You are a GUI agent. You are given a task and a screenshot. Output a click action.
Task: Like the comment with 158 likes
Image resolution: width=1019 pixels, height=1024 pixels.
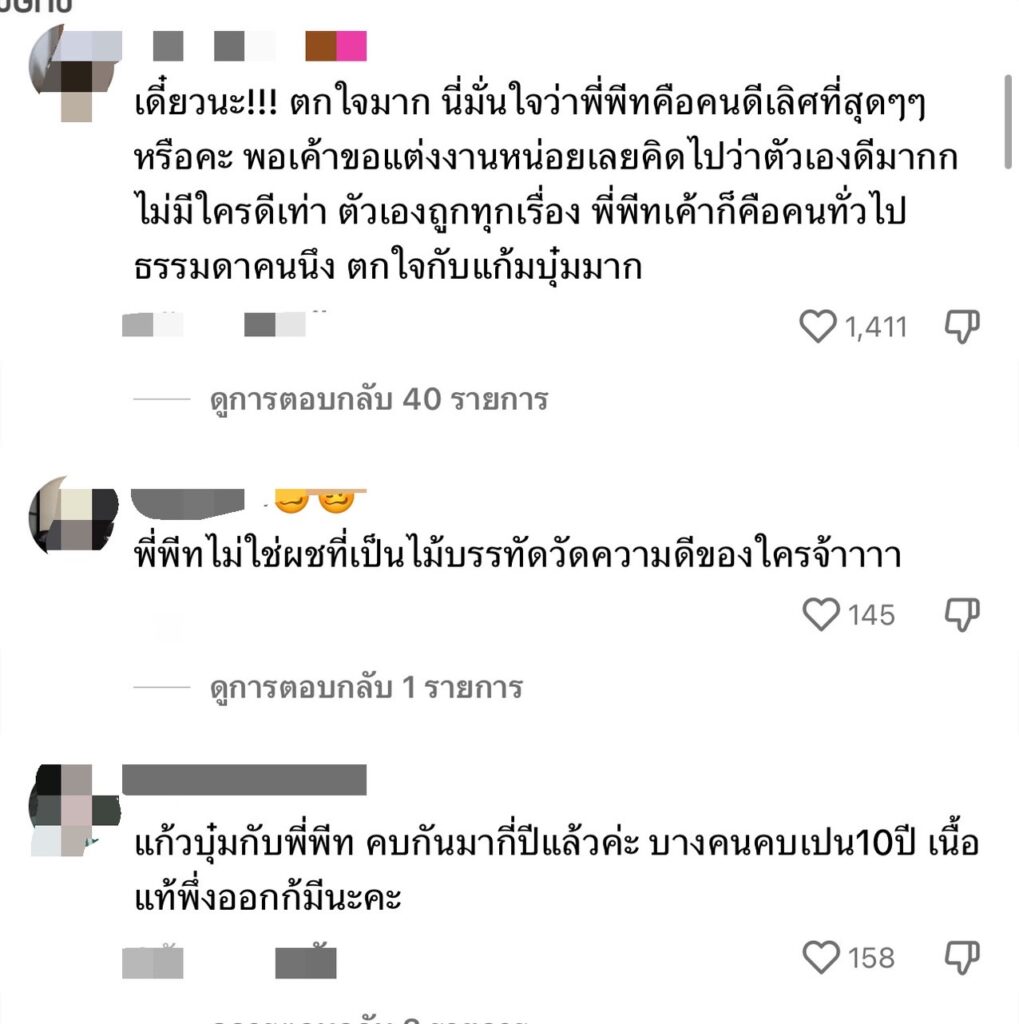(821, 958)
